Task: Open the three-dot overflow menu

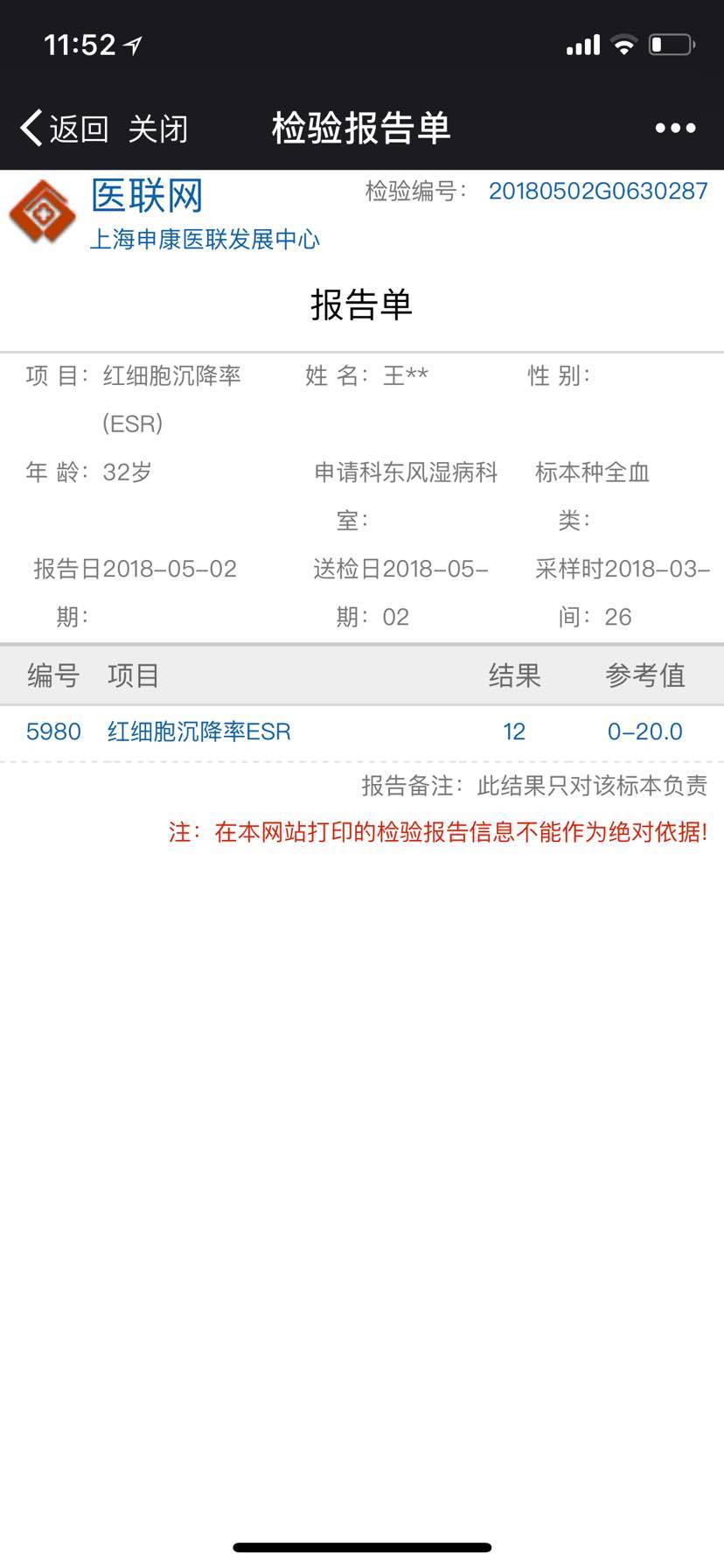Action: tap(675, 129)
